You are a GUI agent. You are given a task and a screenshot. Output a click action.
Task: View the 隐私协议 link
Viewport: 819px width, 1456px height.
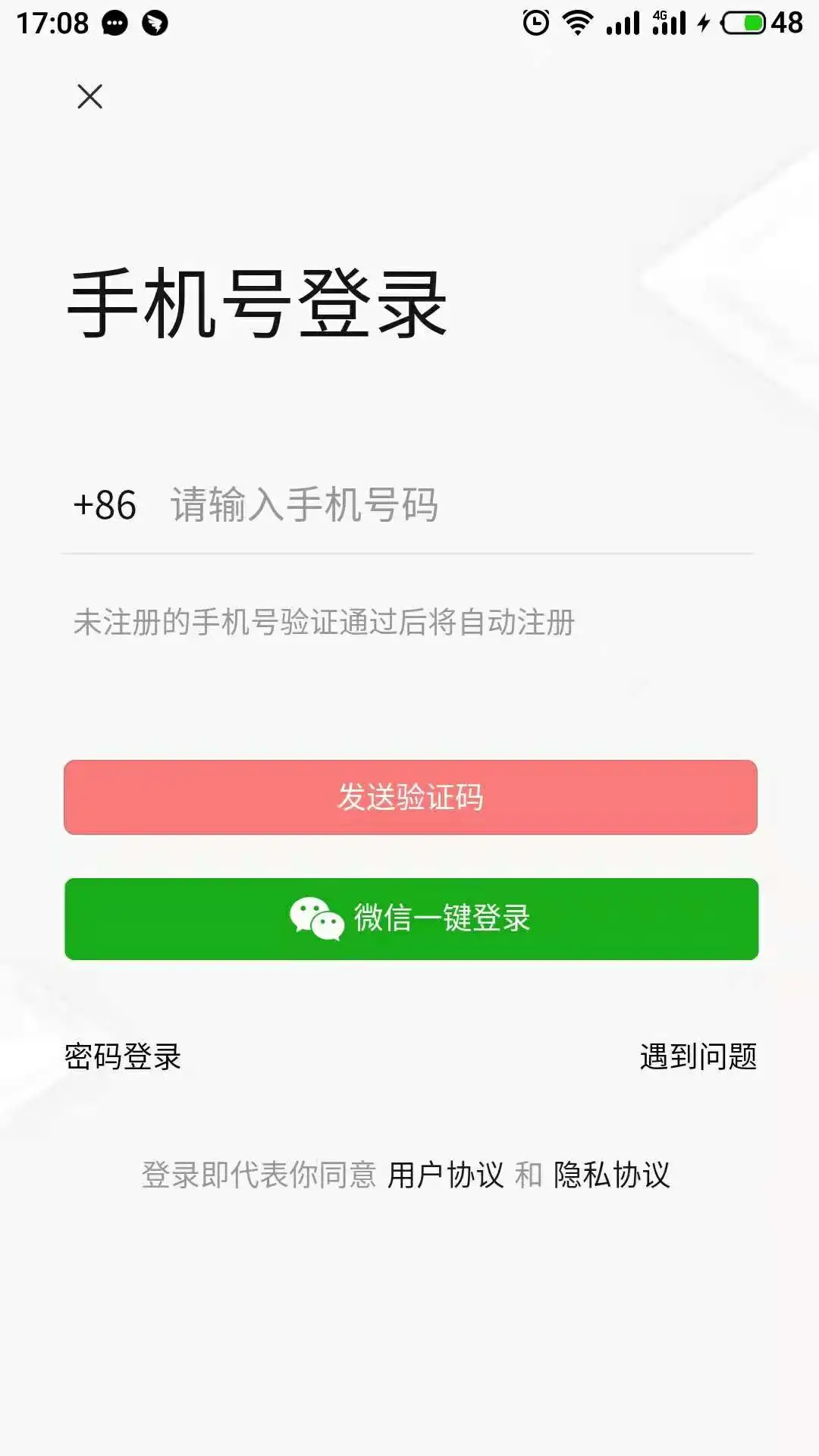pos(611,1175)
